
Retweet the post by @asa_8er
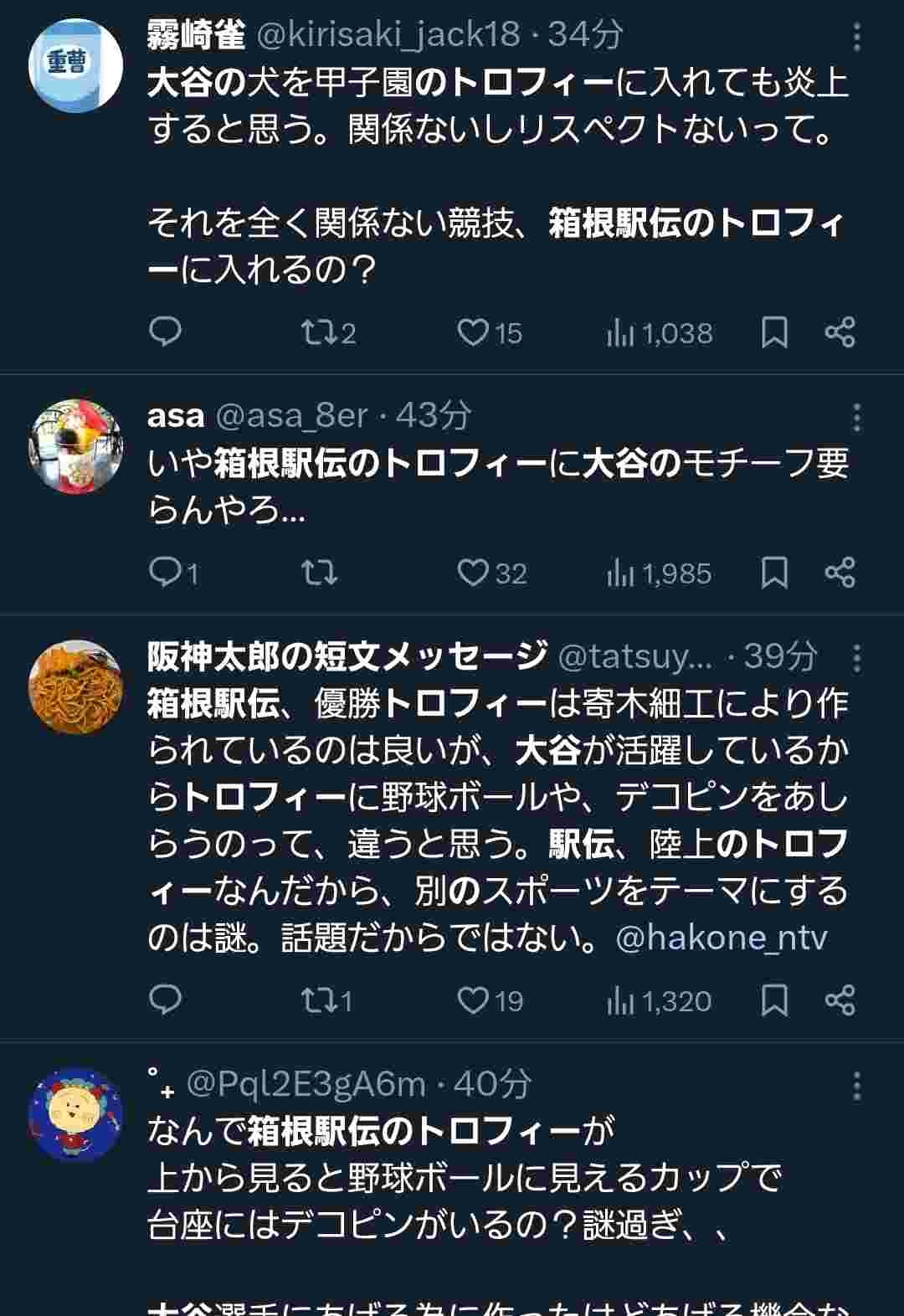pyautogui.click(x=318, y=573)
